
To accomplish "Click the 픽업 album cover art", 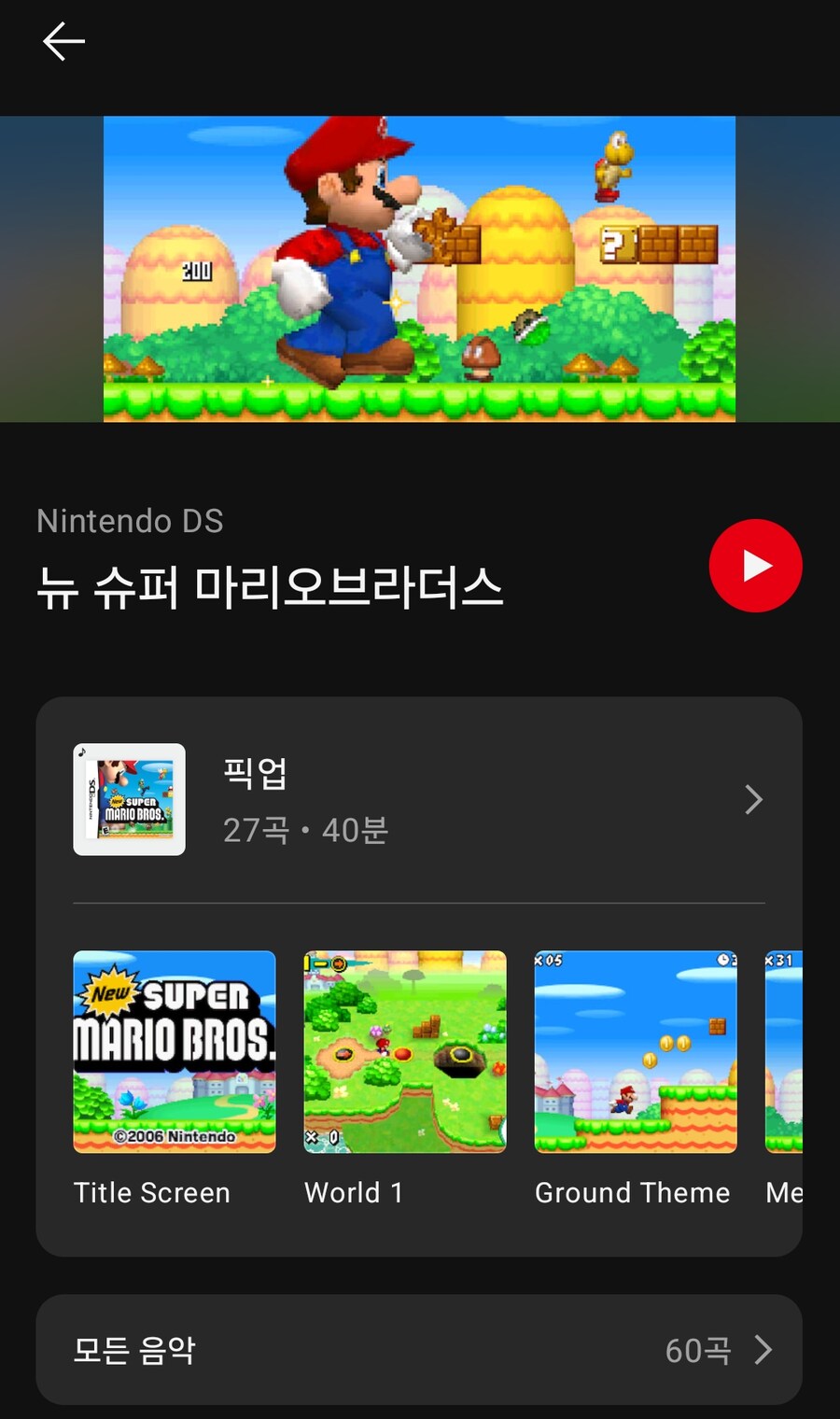I will point(128,799).
